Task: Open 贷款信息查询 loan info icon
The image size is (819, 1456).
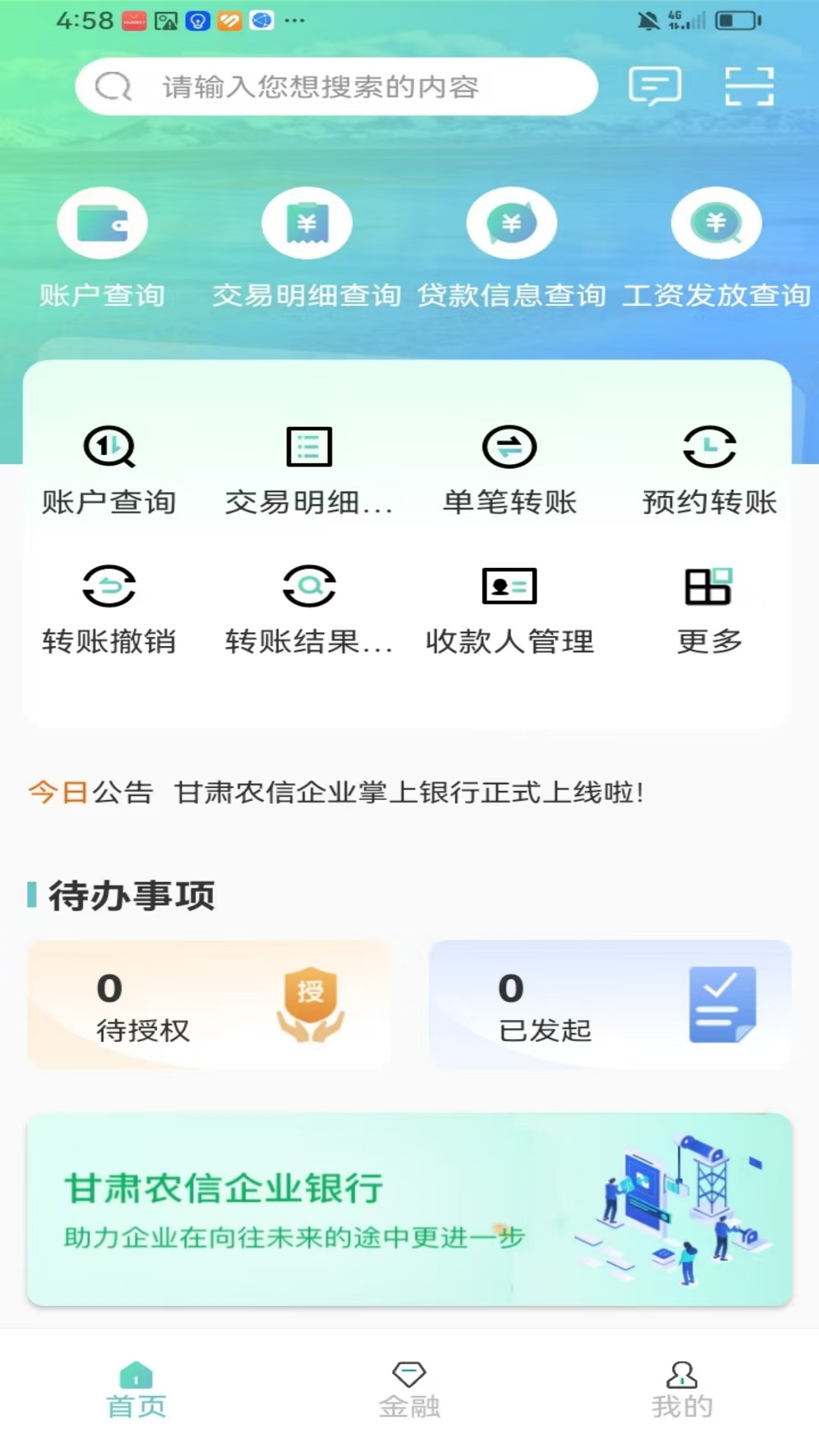Action: click(512, 222)
